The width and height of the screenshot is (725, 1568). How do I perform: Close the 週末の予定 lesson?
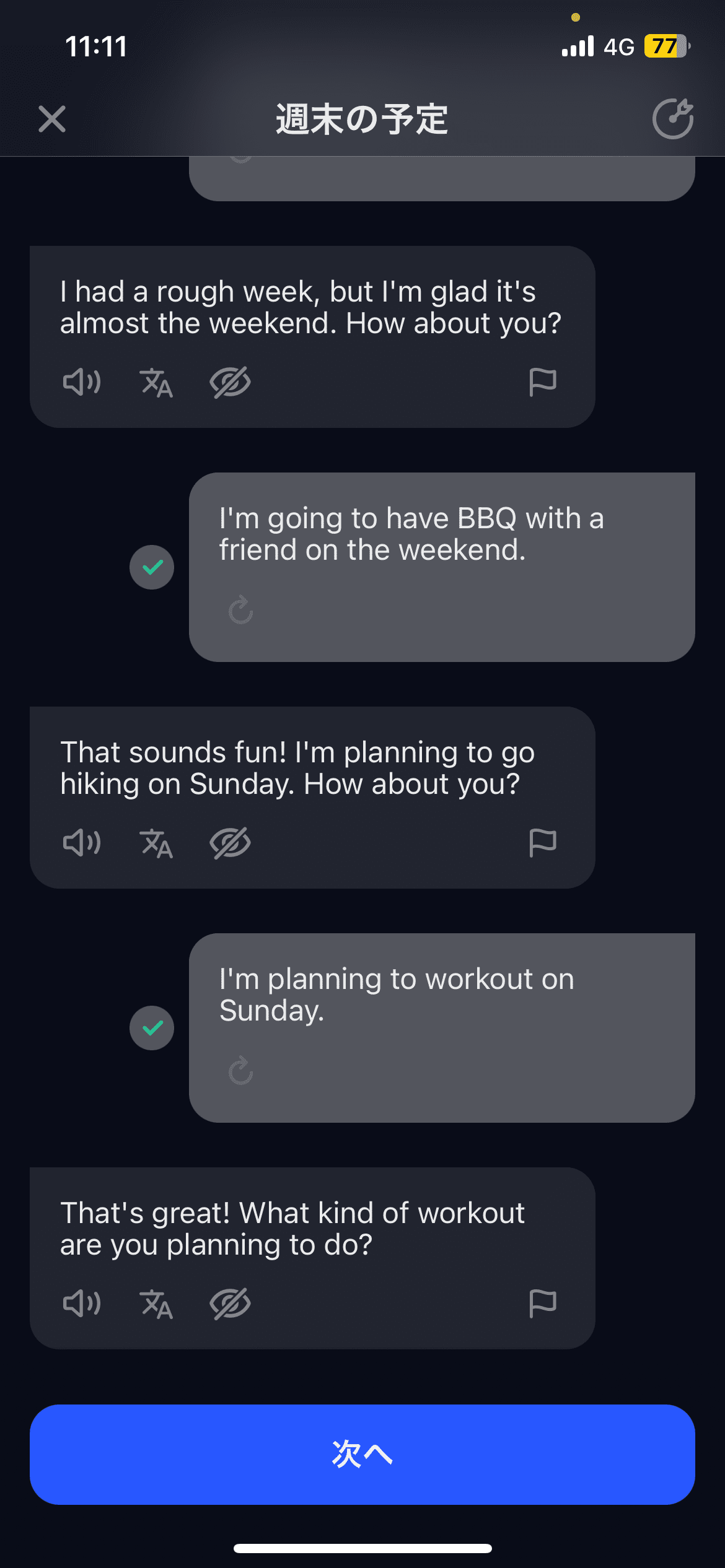pyautogui.click(x=52, y=119)
